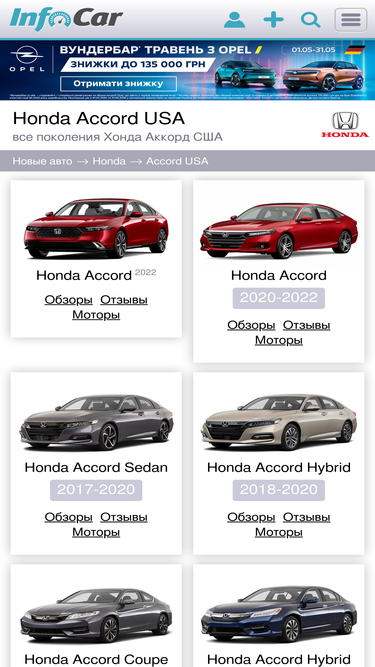375x667 pixels.
Task: Open Обзоры for Honda Accord 2022
Action: point(68,300)
